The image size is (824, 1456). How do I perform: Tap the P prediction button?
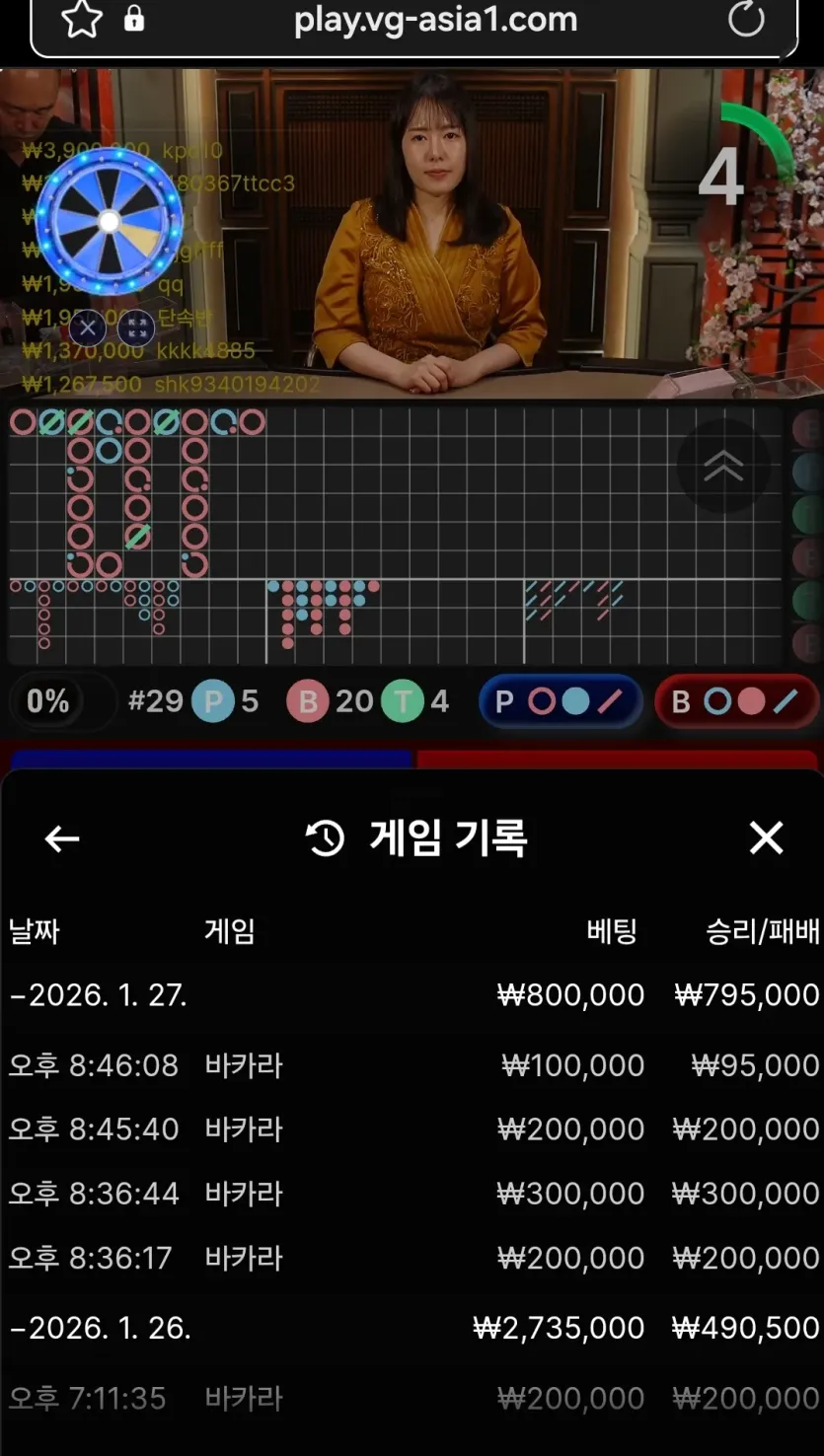(x=561, y=701)
